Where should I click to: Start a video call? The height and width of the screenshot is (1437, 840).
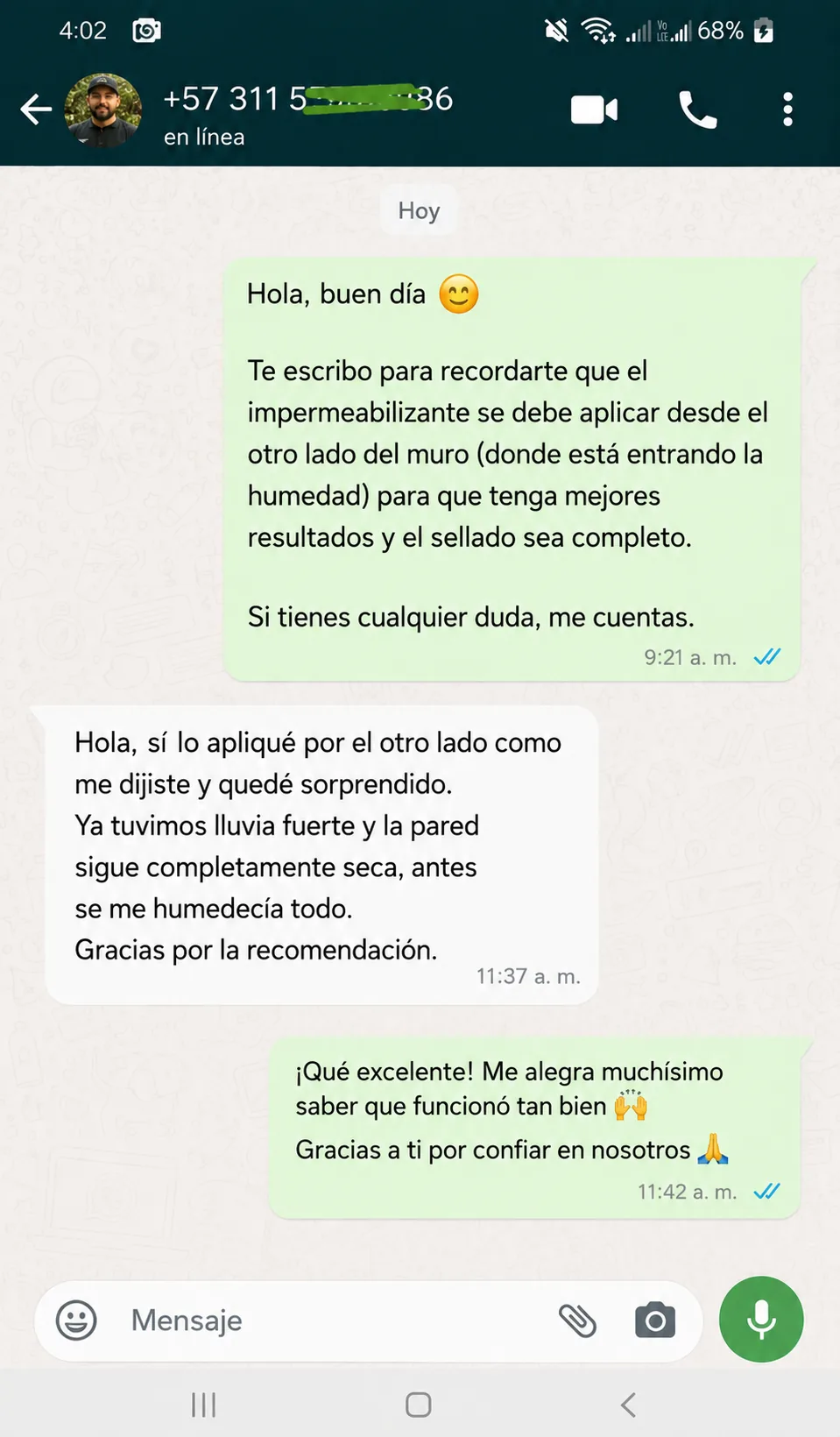tap(595, 110)
